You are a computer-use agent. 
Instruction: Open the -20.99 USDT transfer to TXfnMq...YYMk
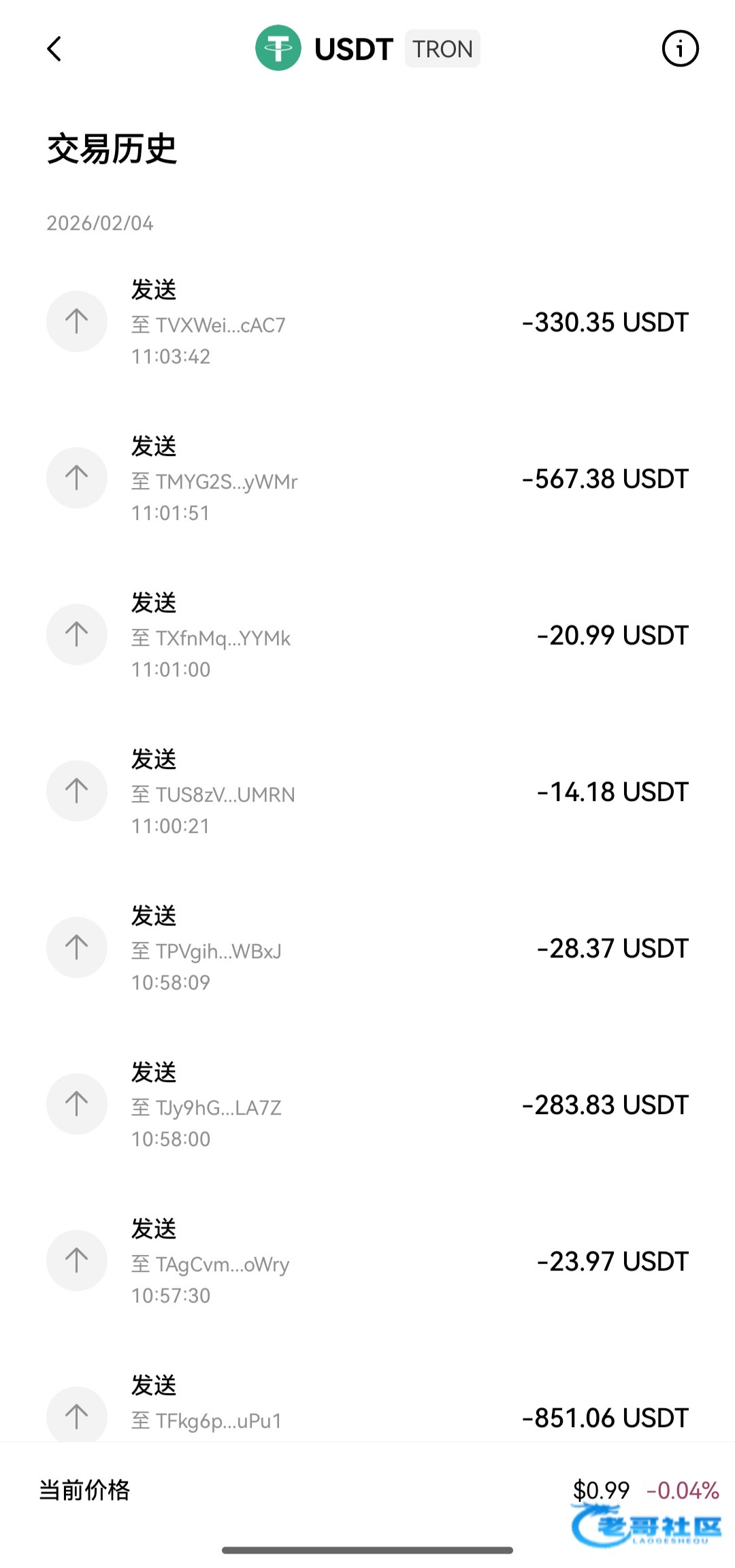(x=367, y=635)
